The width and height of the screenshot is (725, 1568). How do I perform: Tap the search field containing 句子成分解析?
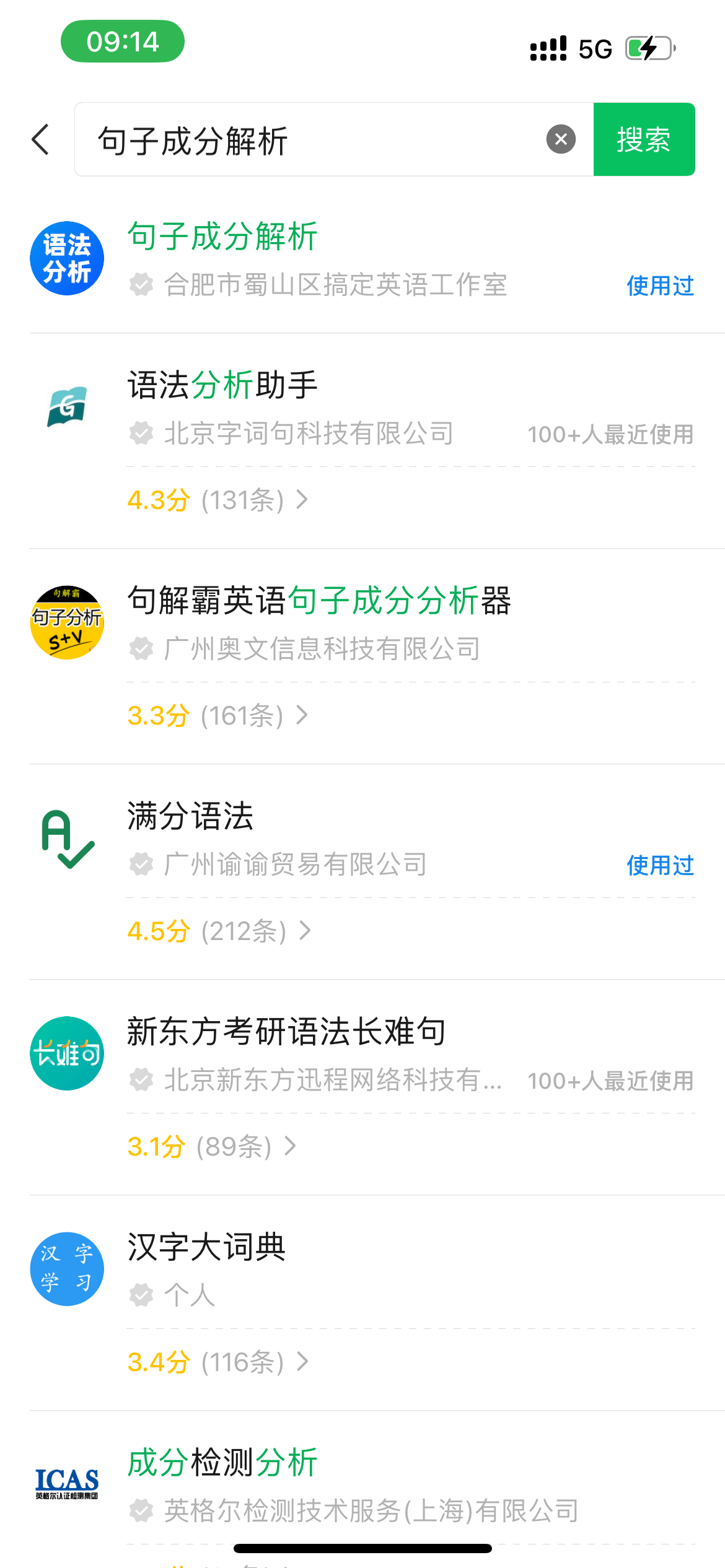310,140
